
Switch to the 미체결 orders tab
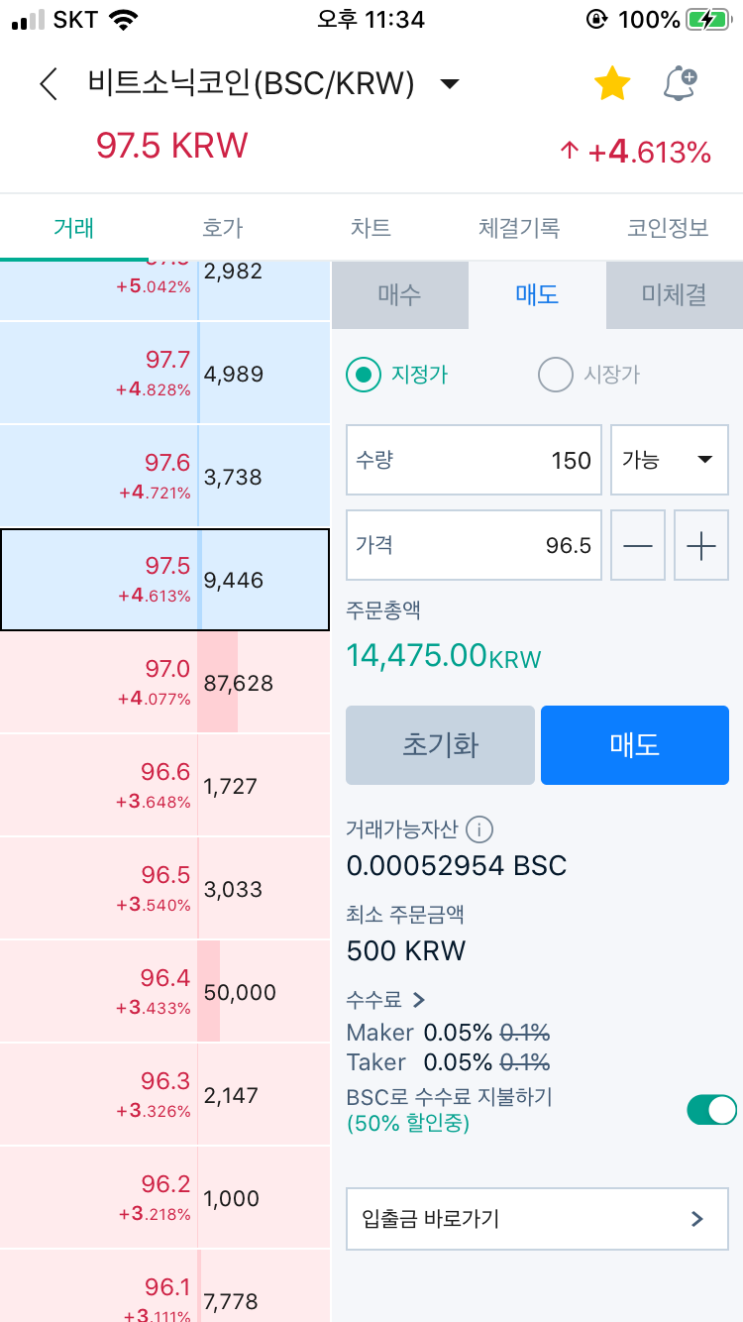point(673,296)
